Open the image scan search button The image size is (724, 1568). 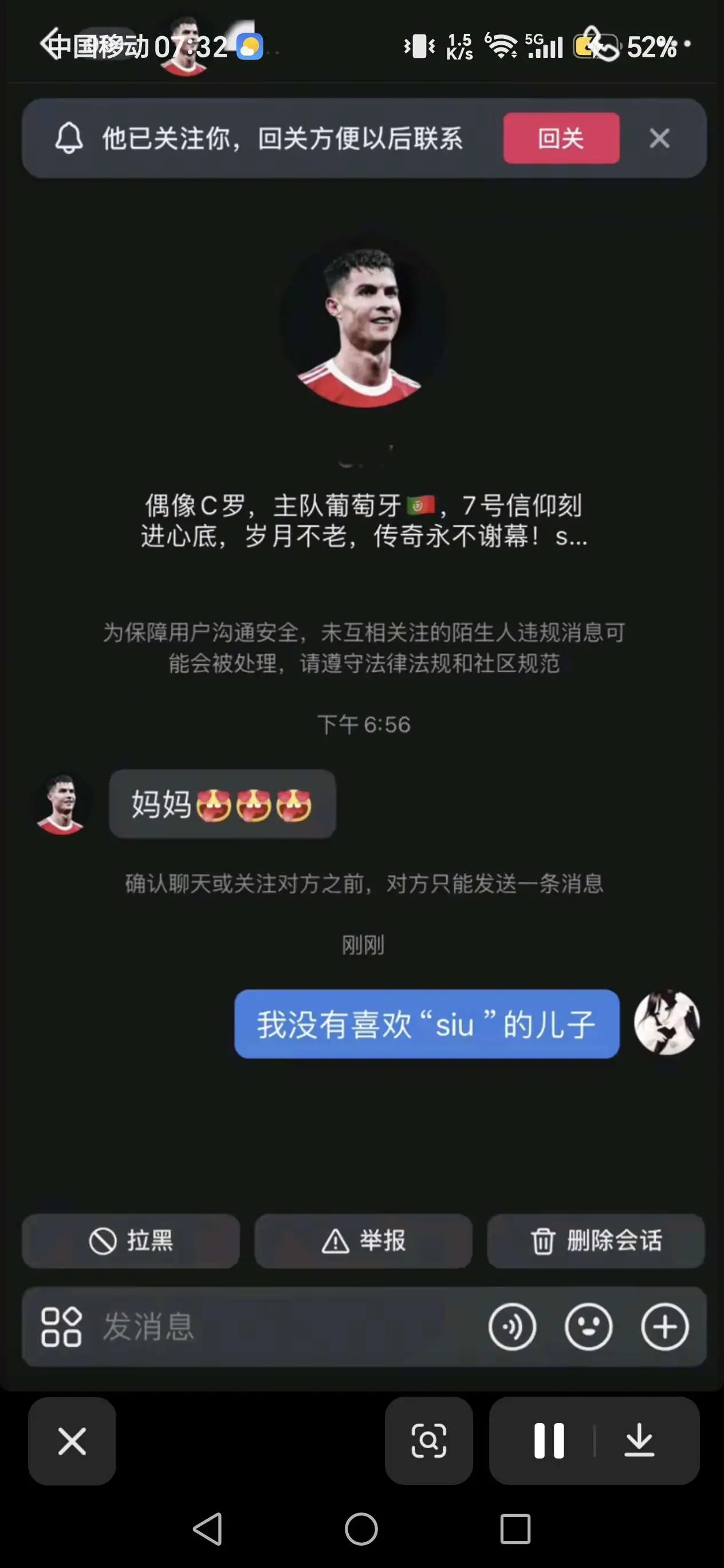point(429,1441)
